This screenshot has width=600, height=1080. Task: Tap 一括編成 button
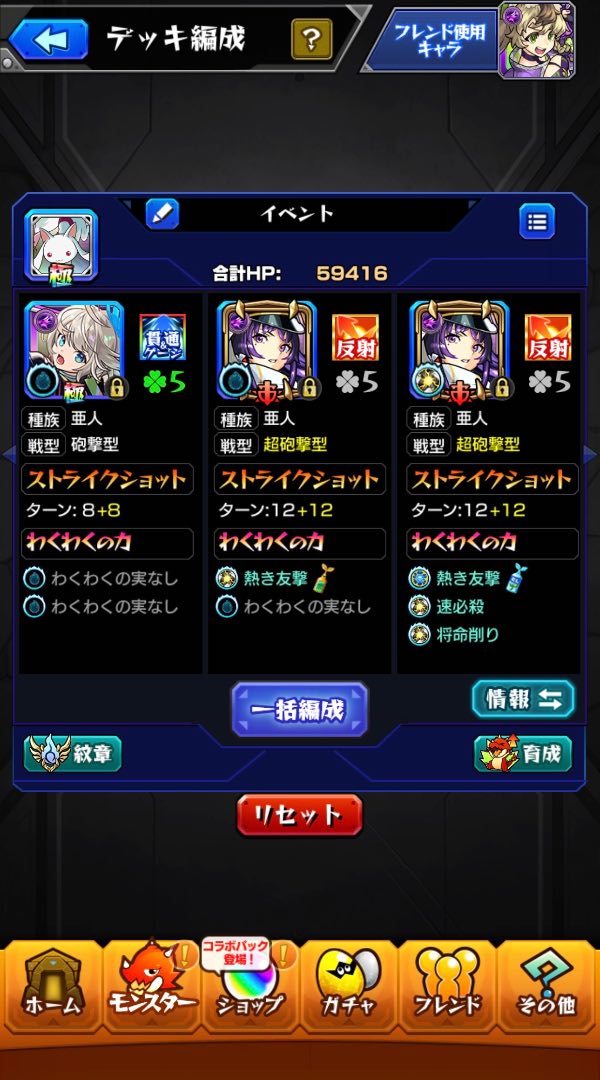pos(300,709)
